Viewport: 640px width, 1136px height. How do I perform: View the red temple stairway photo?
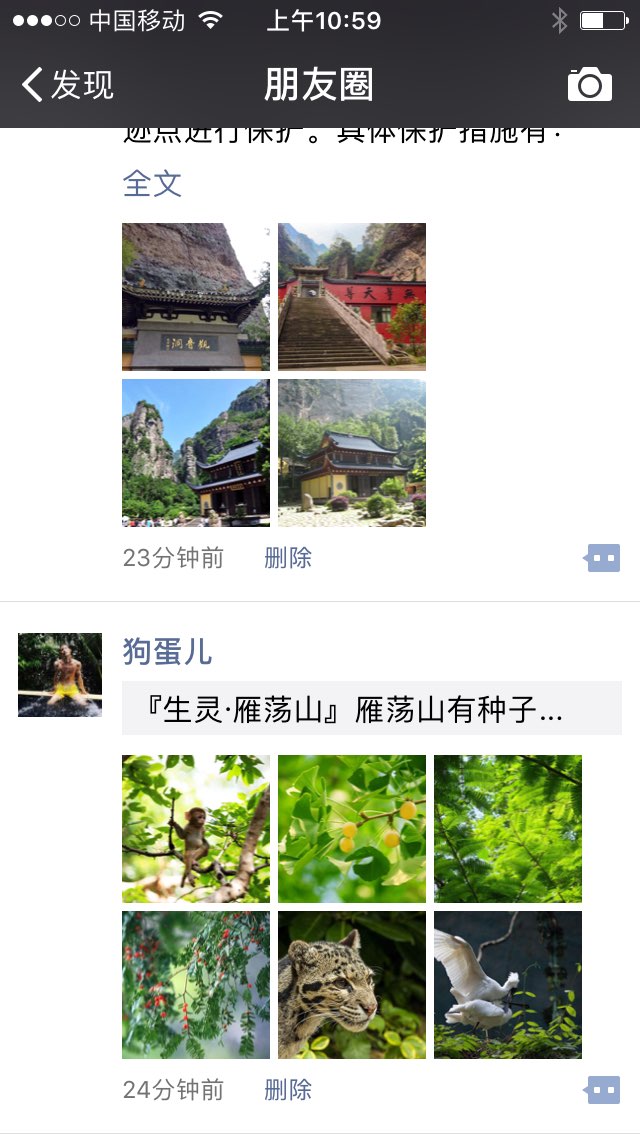352,297
